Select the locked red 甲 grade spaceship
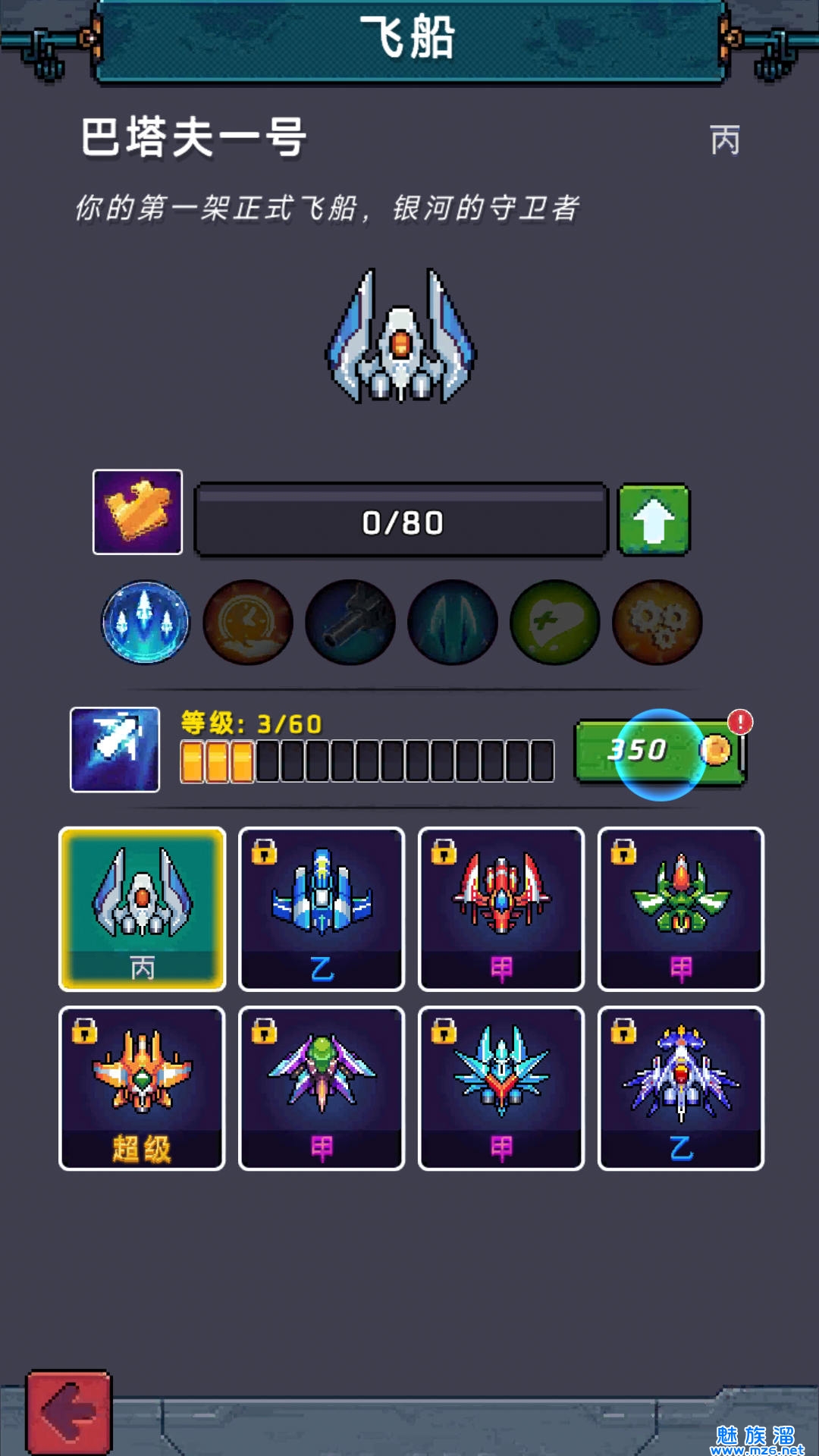Viewport: 819px width, 1456px height. tap(501, 909)
